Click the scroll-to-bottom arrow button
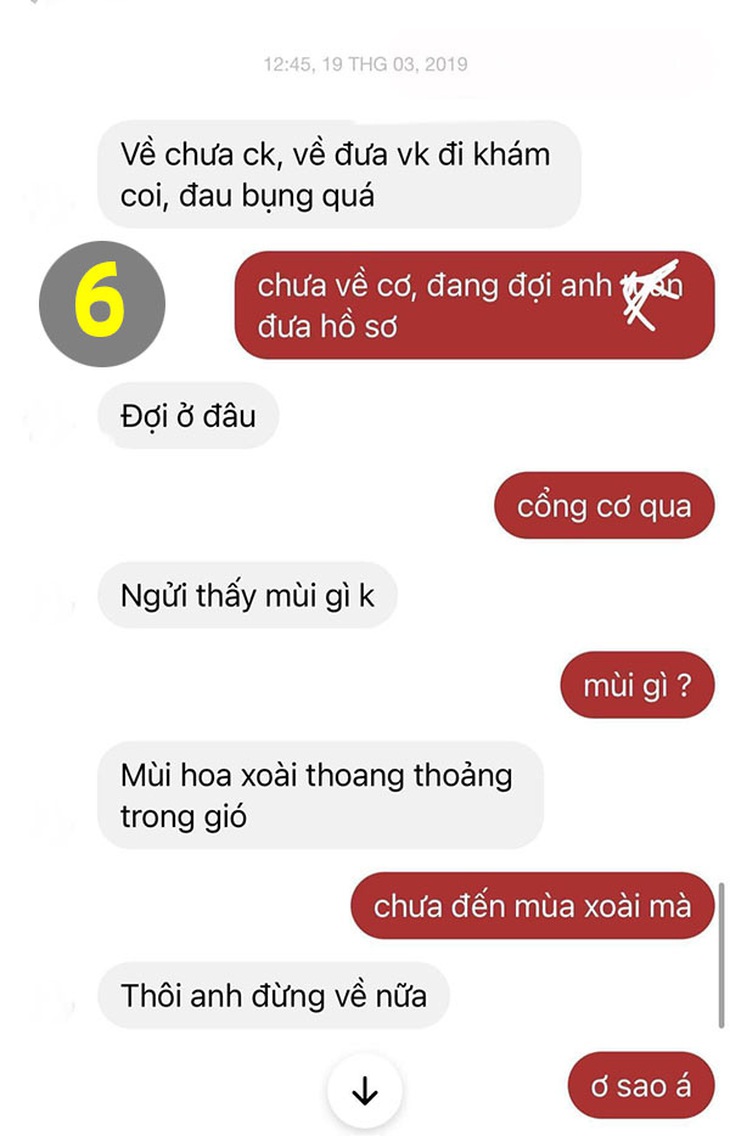 point(365,1089)
